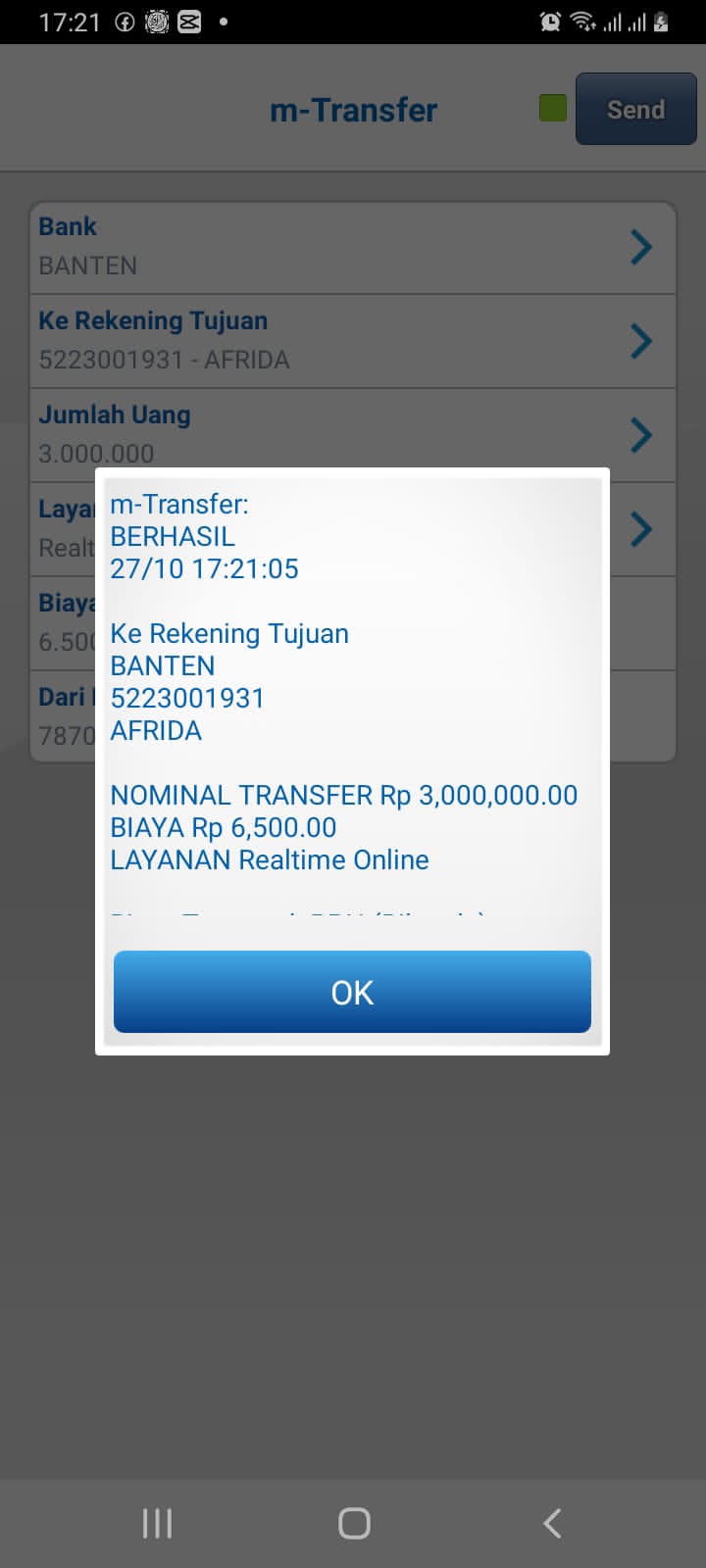Open the Bank selection row
This screenshot has width=706, height=1568.
(353, 247)
